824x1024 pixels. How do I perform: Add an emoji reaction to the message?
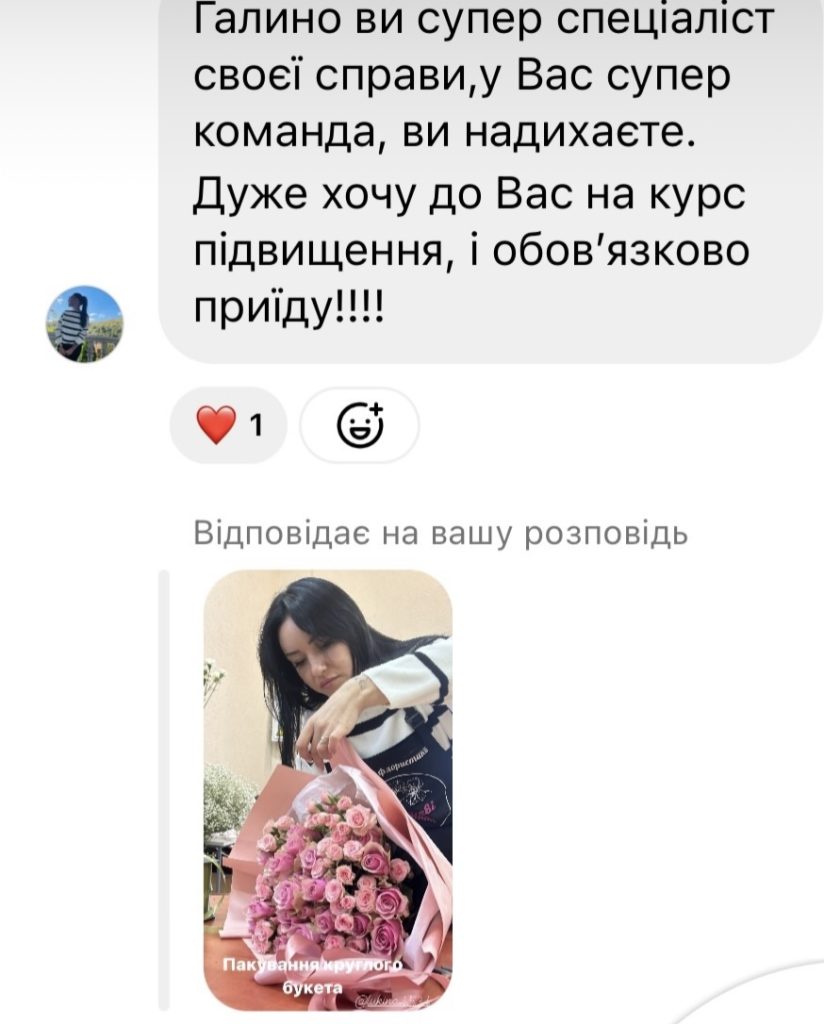coord(359,425)
